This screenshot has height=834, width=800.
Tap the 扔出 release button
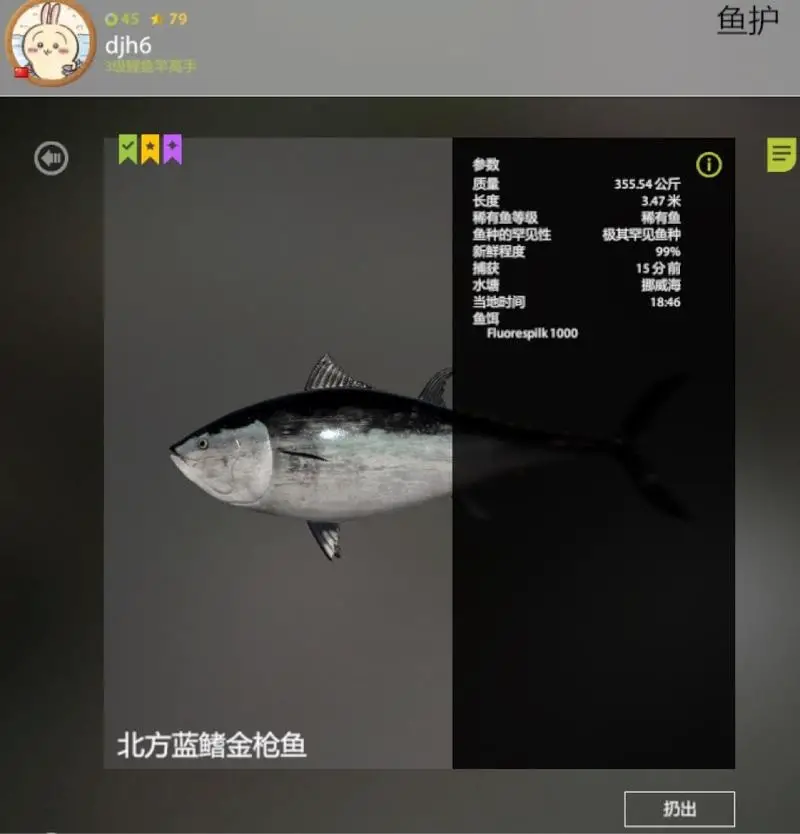click(x=679, y=808)
